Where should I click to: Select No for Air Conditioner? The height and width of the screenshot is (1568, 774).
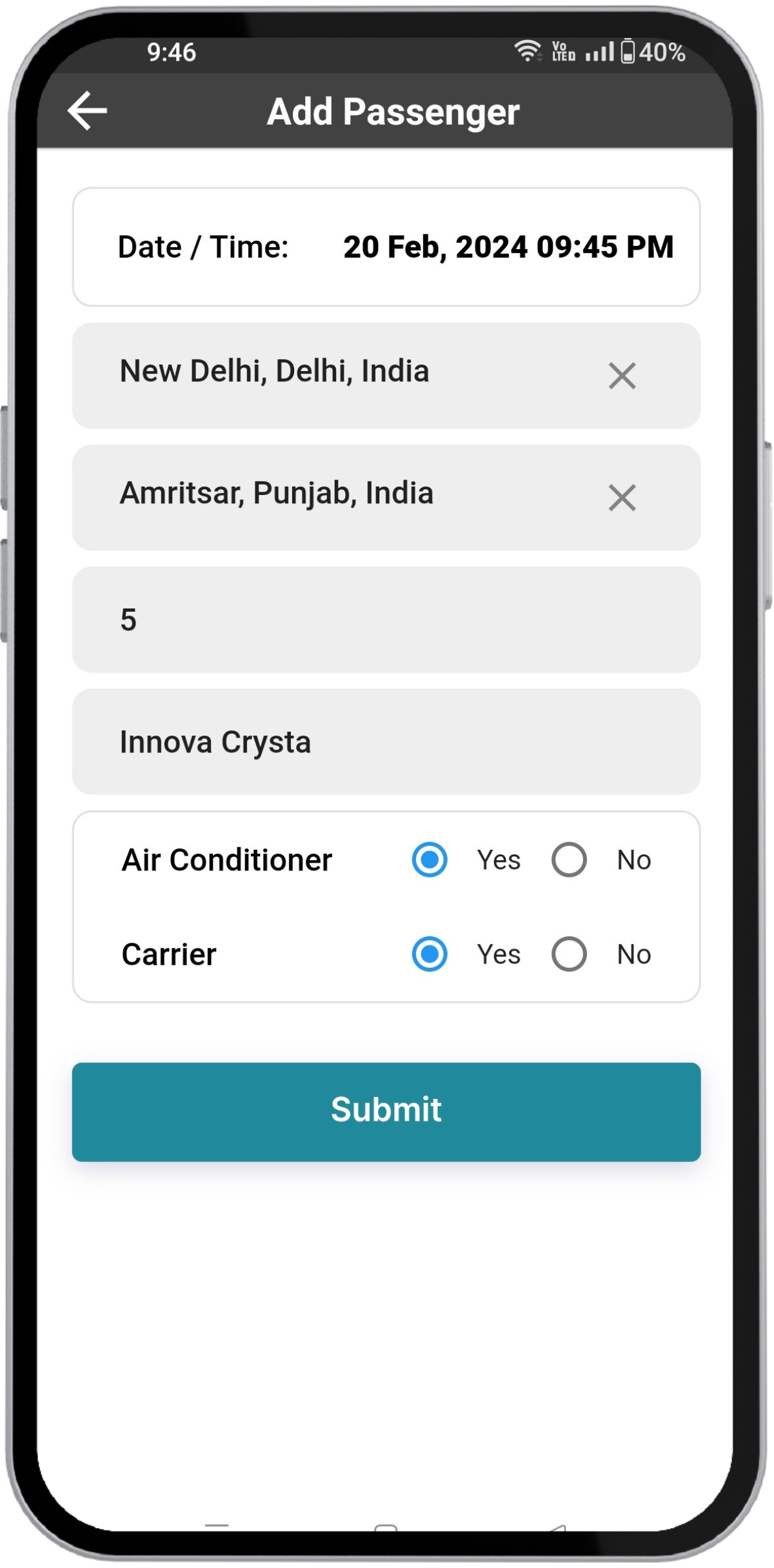click(x=569, y=859)
